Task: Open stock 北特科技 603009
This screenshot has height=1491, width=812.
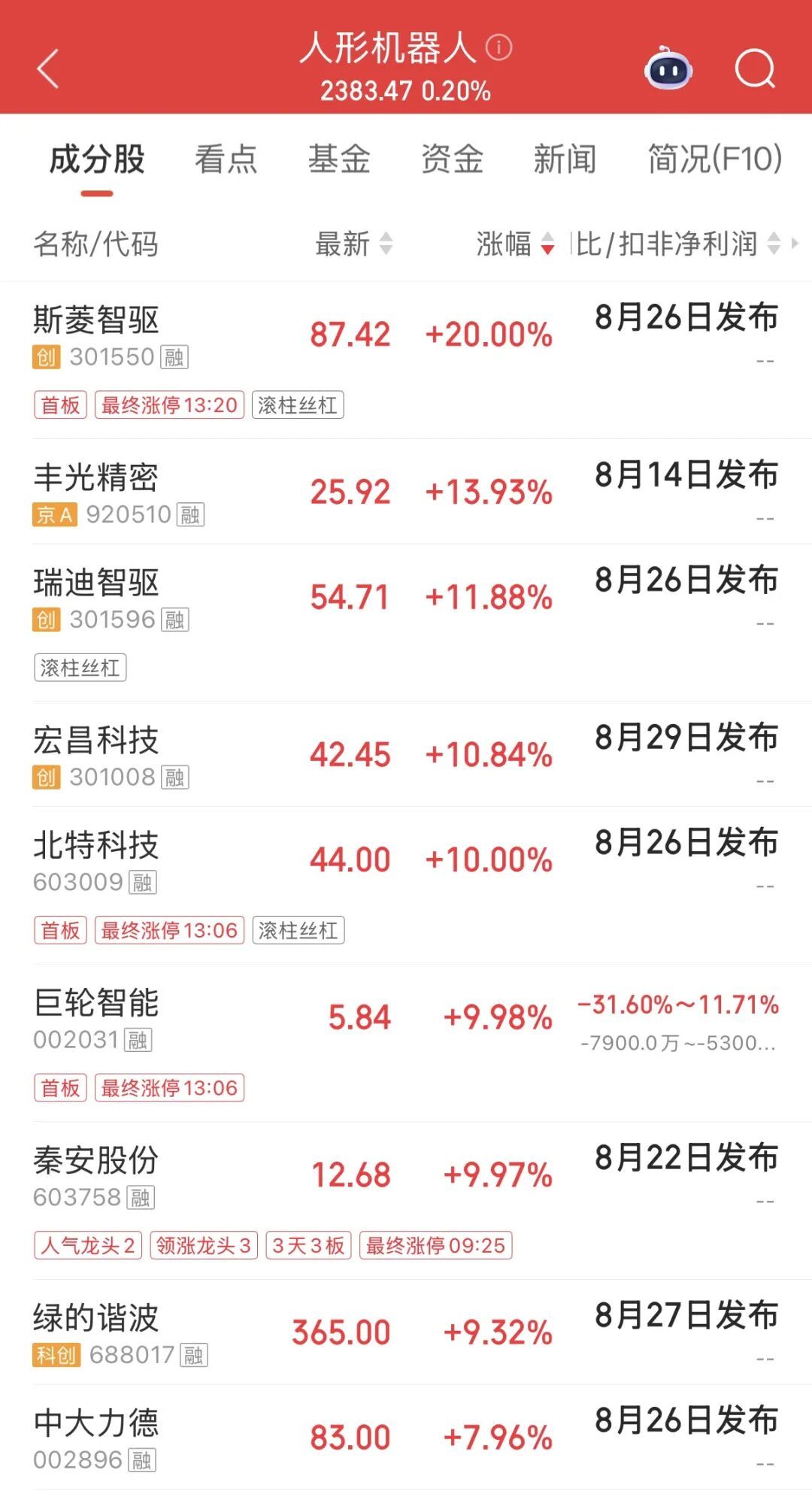Action: [406, 885]
